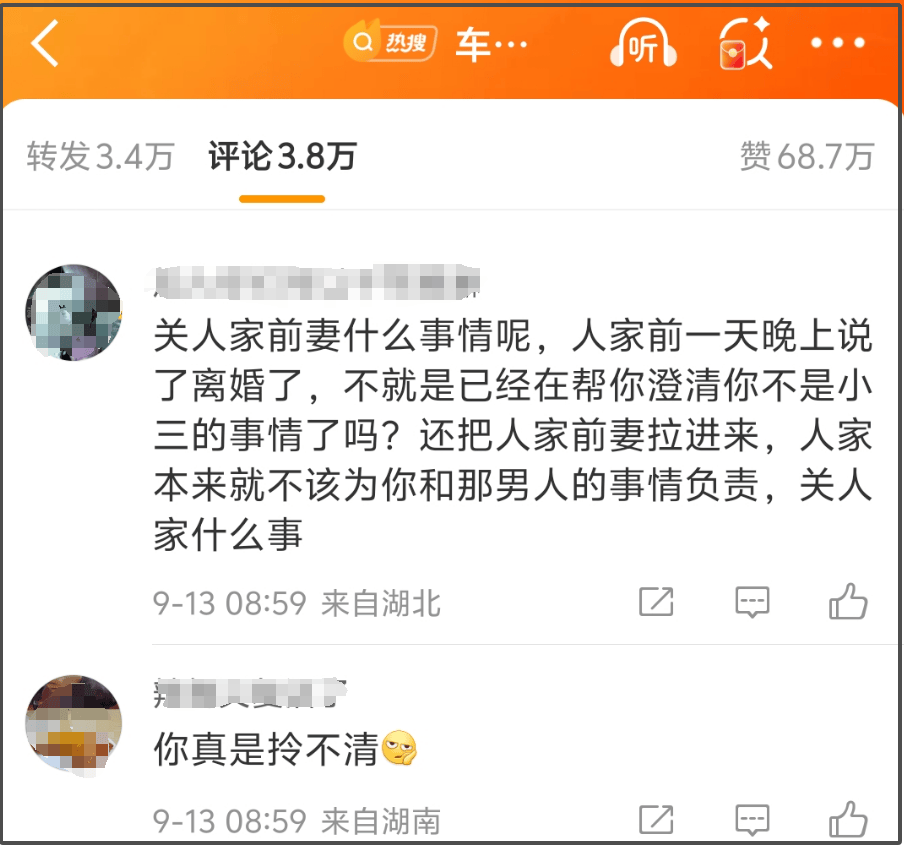Reply to the comment from 湖北
Screen dimensions: 904x846
point(752,602)
